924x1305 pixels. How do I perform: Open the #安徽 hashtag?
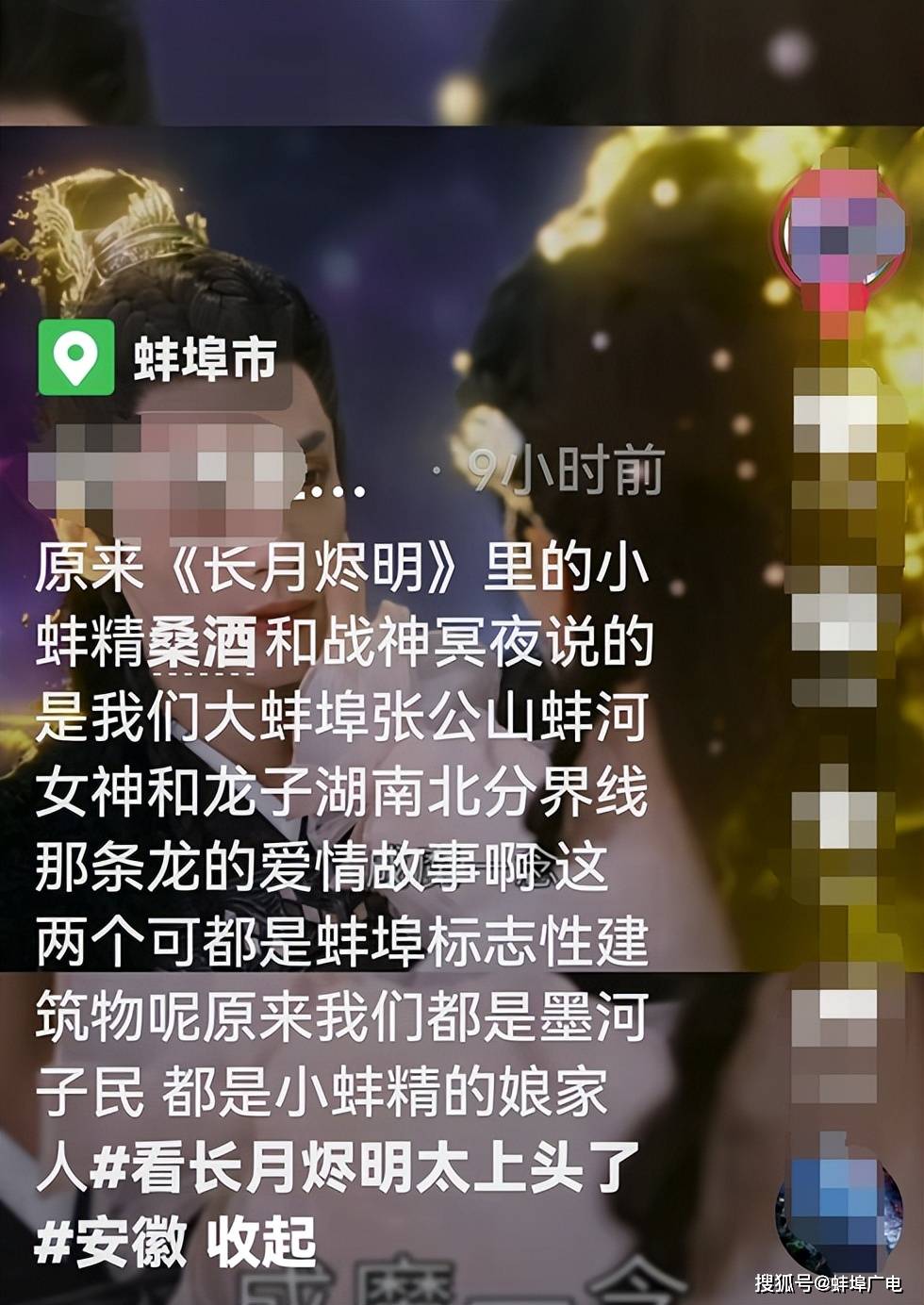110,1243
